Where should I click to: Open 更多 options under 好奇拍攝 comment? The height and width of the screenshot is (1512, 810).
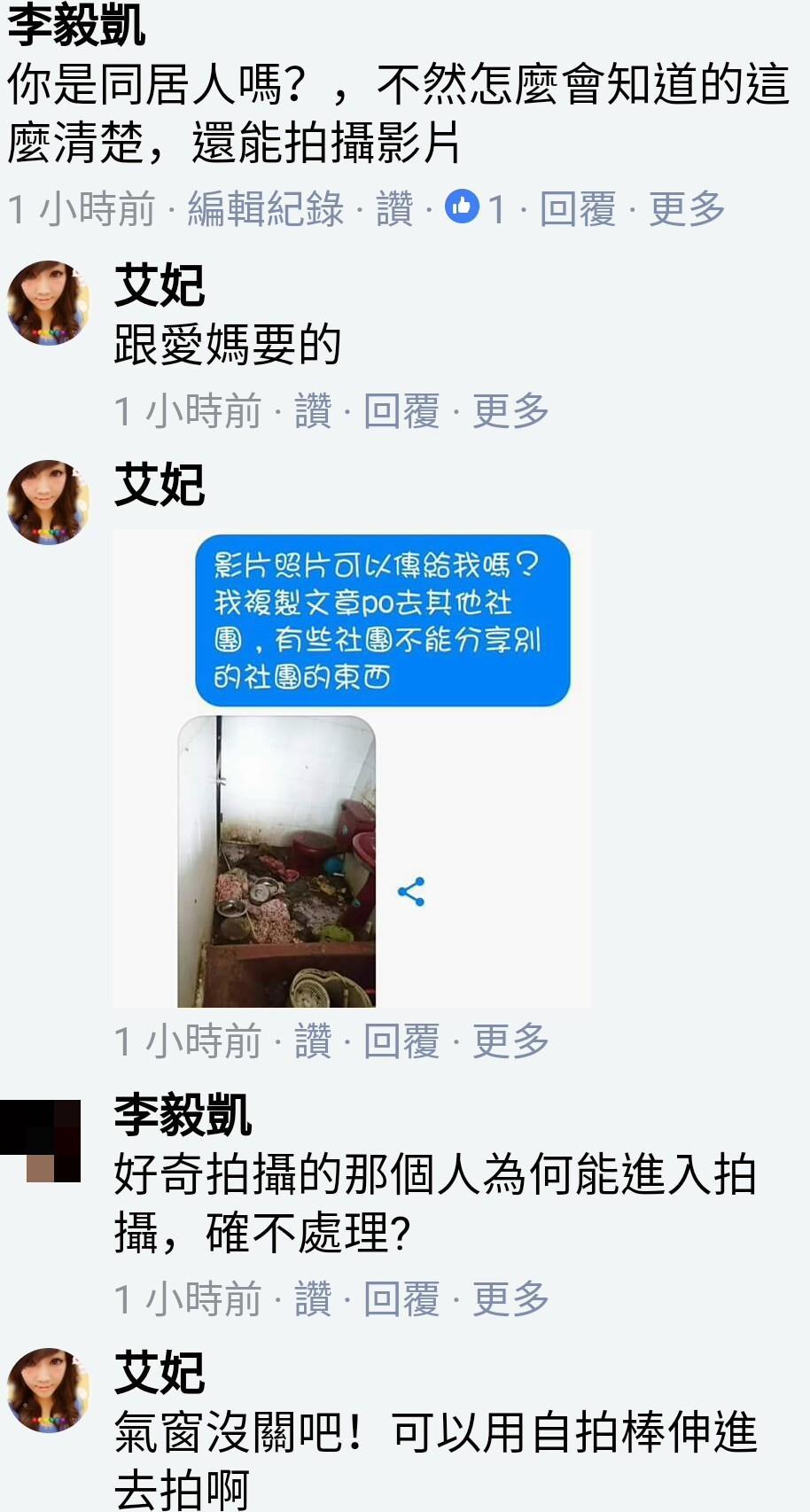(510, 1299)
